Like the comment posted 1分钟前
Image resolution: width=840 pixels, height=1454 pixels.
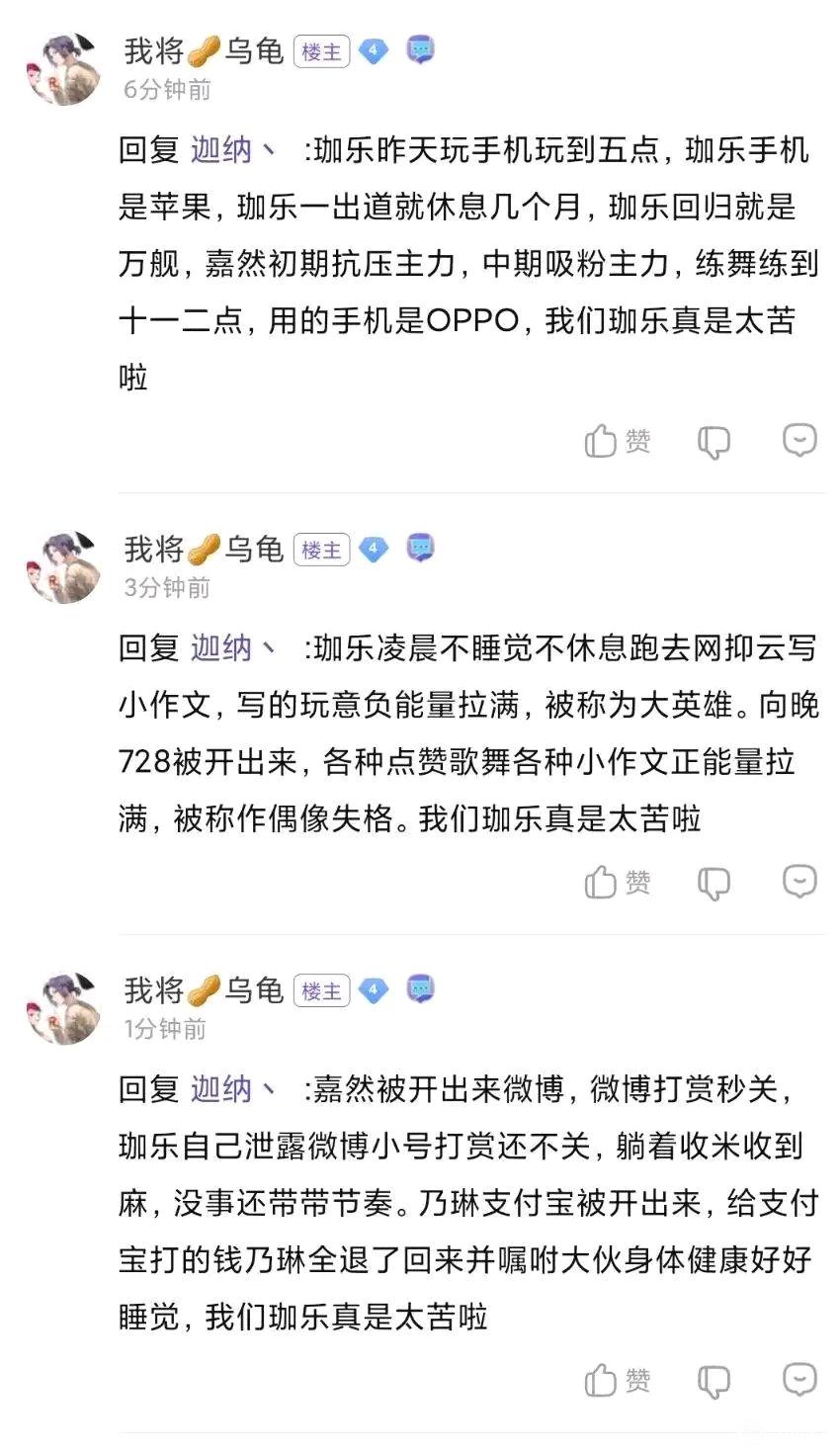pos(618,1380)
